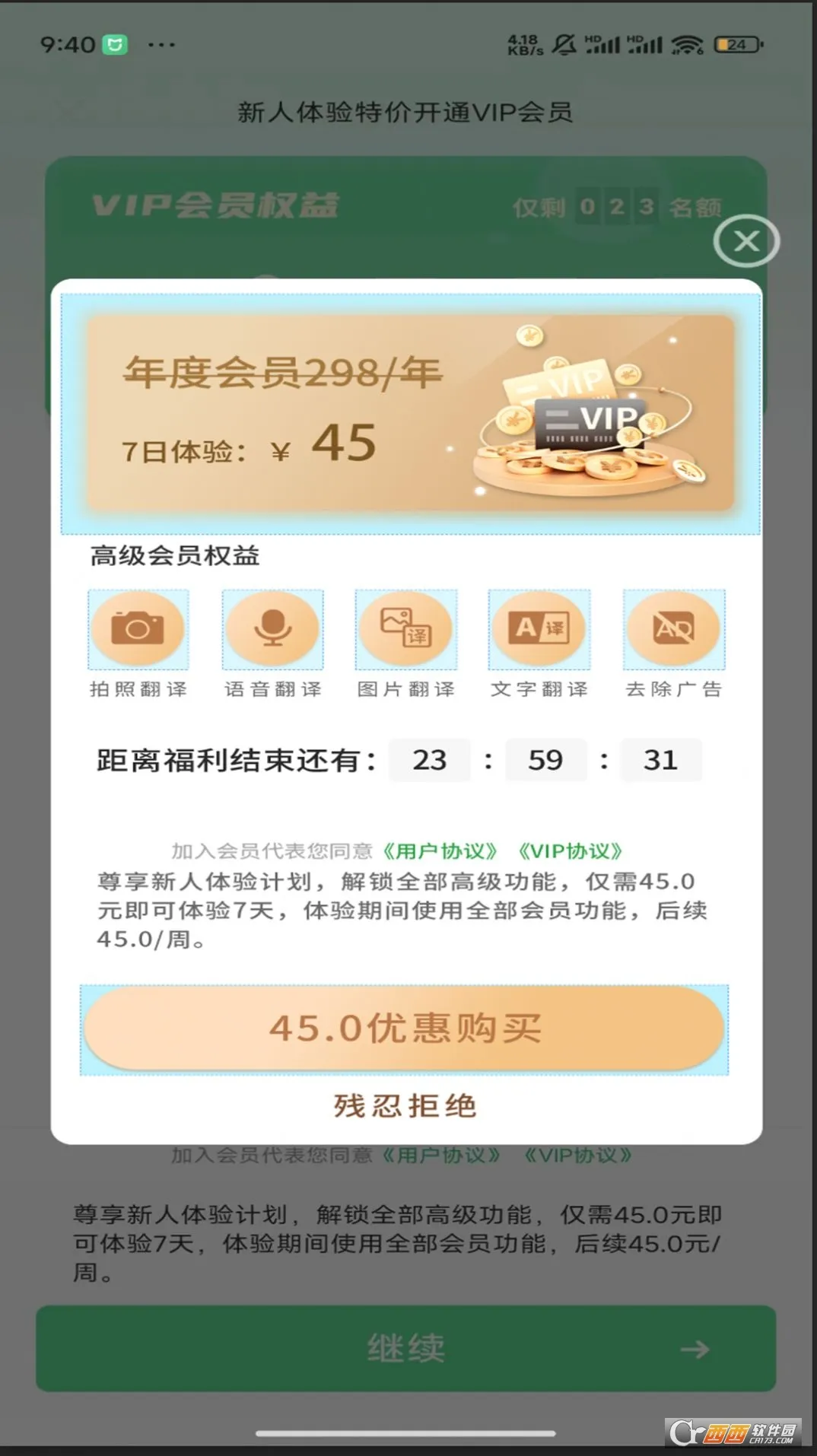Open the 《用户协议》 link in the popup
Viewport: 817px width, 1456px height.
click(440, 850)
